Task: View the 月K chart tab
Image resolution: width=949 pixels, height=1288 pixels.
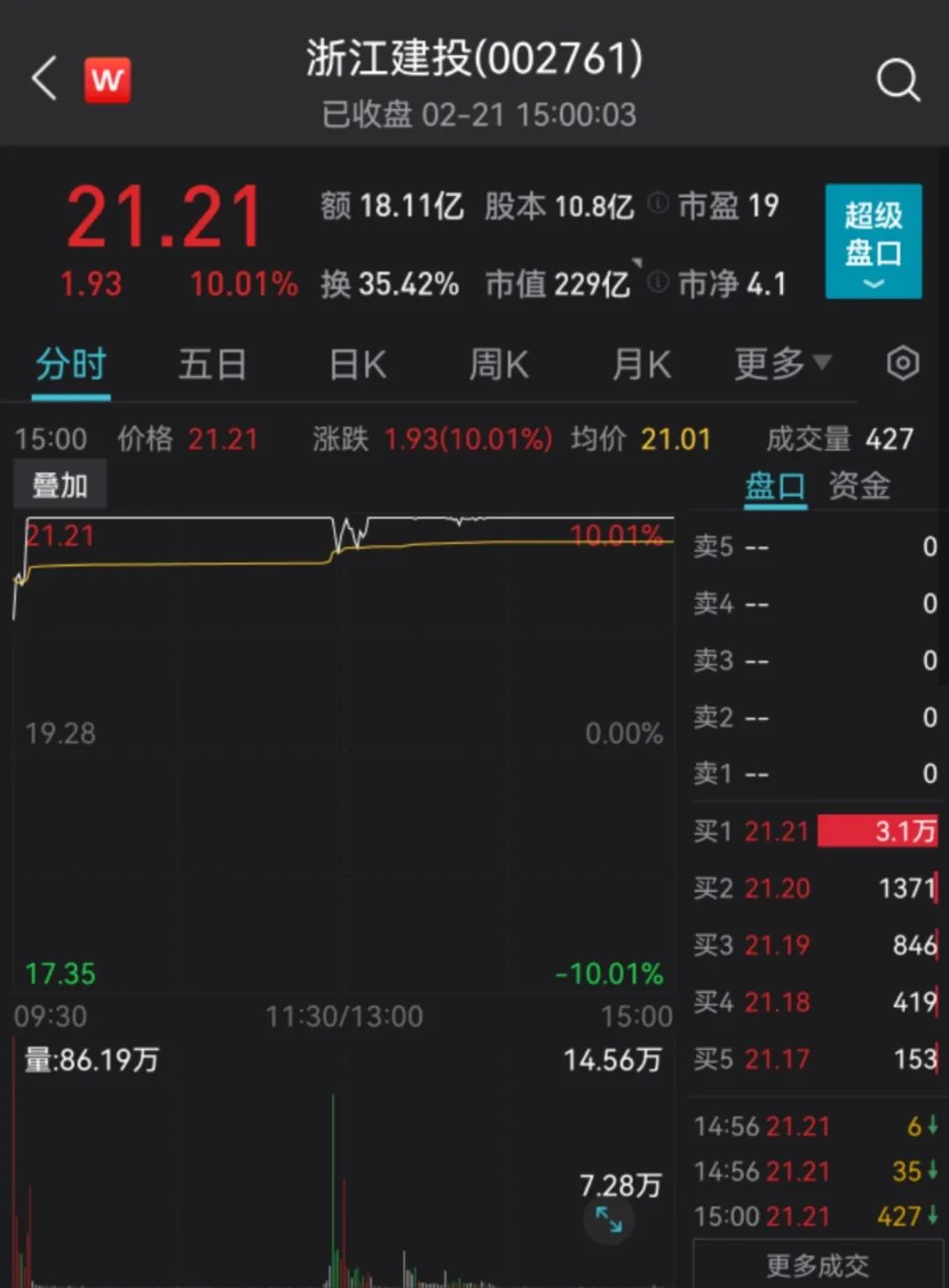Action: click(641, 365)
